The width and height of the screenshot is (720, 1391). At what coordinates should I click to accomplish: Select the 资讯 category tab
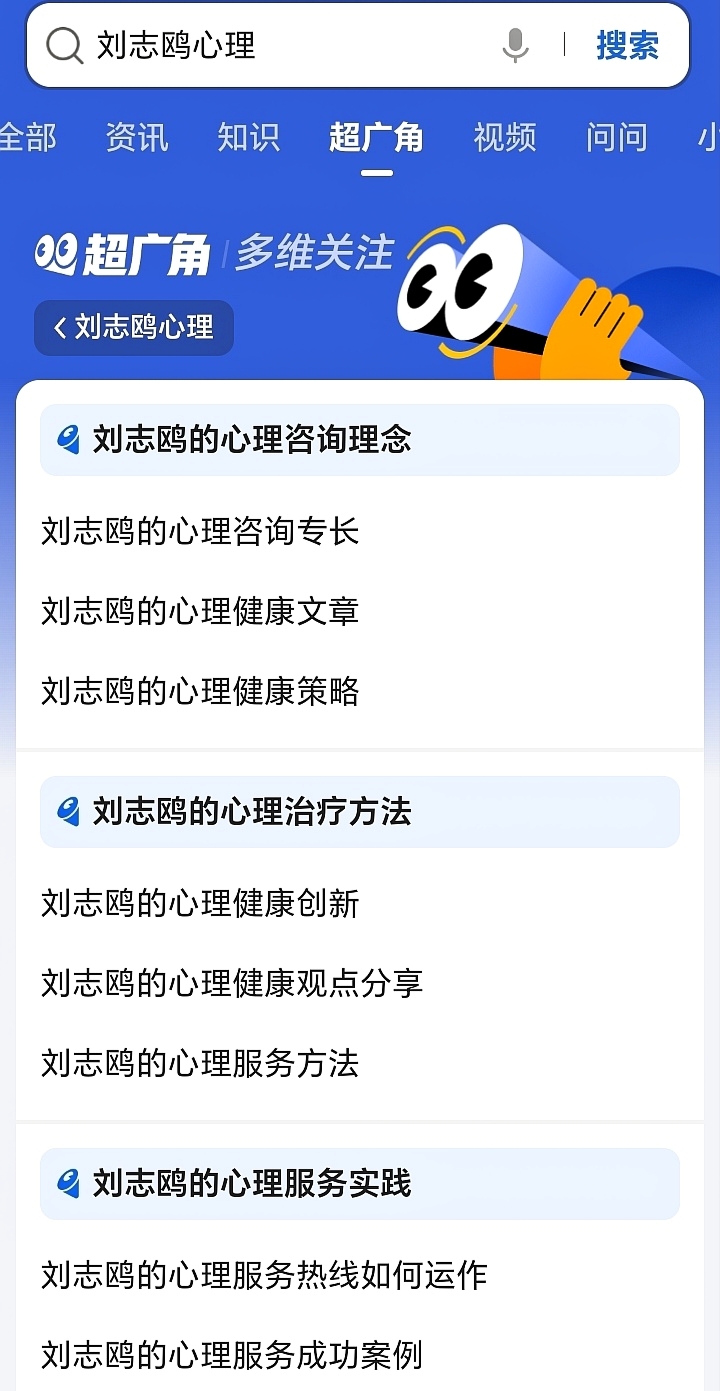click(x=136, y=138)
